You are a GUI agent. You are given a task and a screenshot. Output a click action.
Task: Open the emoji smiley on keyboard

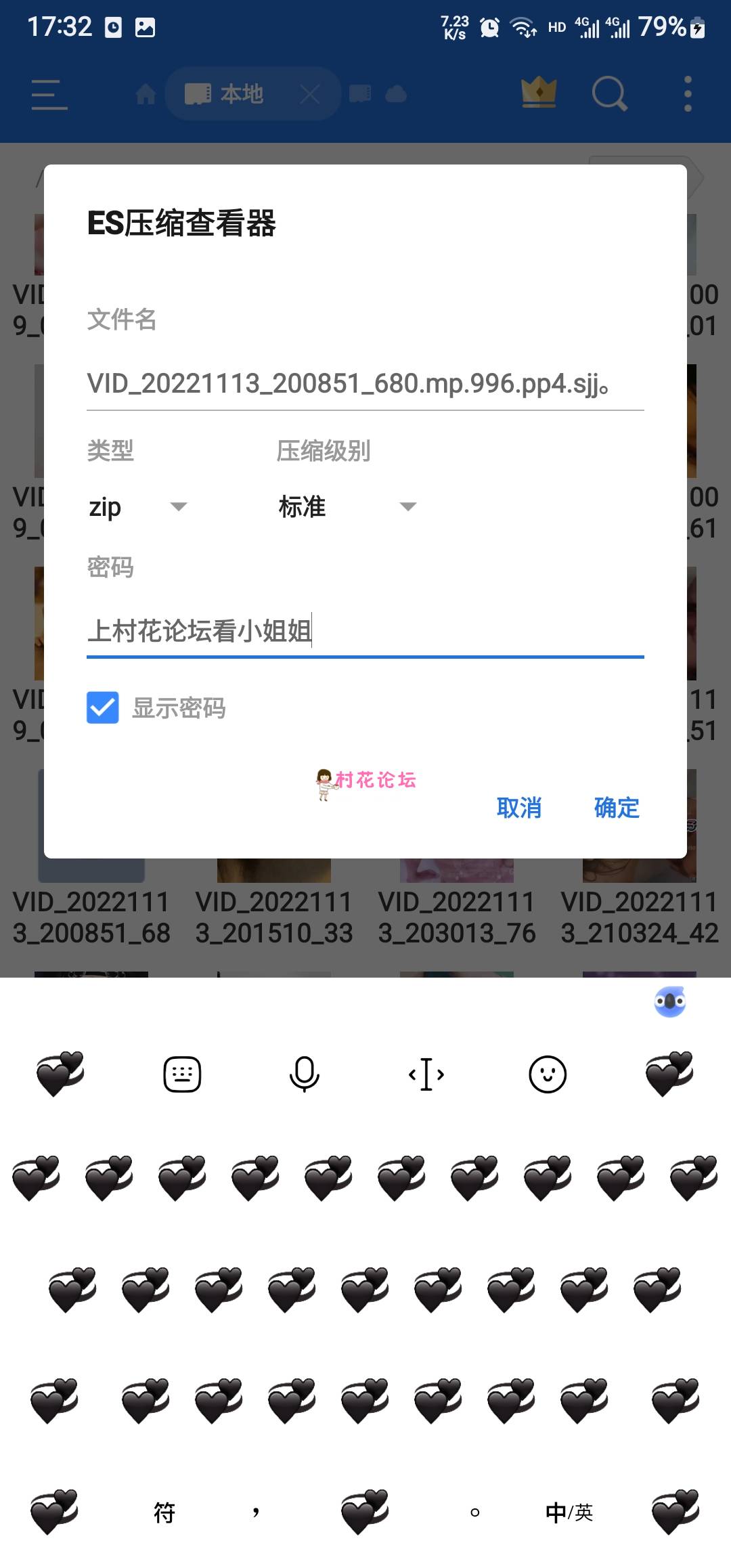(x=547, y=1074)
